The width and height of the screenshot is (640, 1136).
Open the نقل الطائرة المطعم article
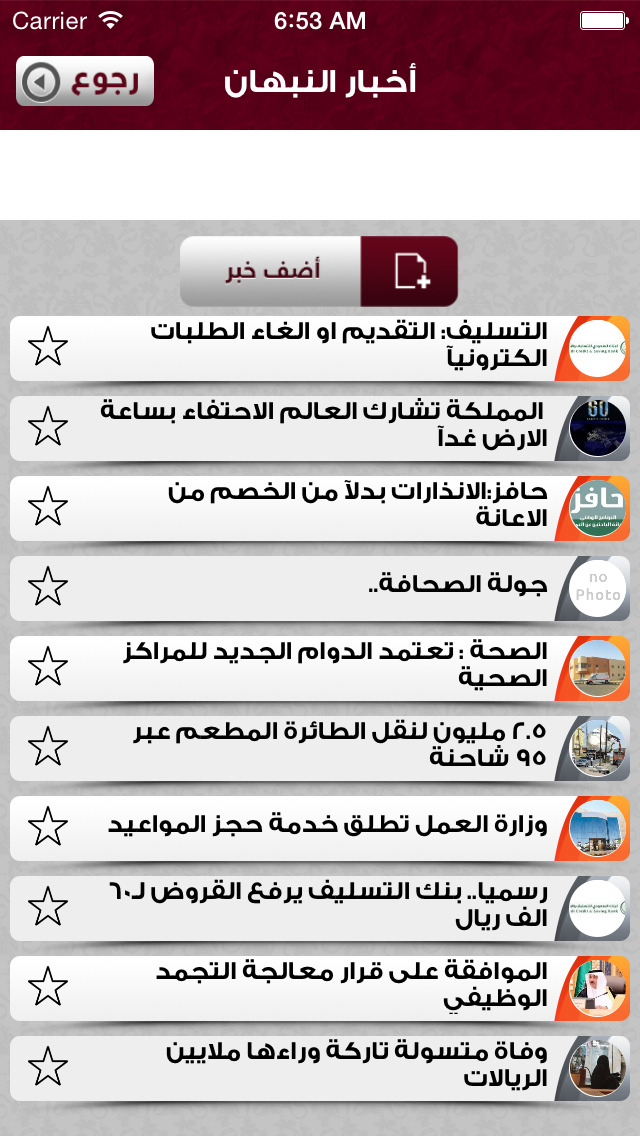tap(320, 748)
